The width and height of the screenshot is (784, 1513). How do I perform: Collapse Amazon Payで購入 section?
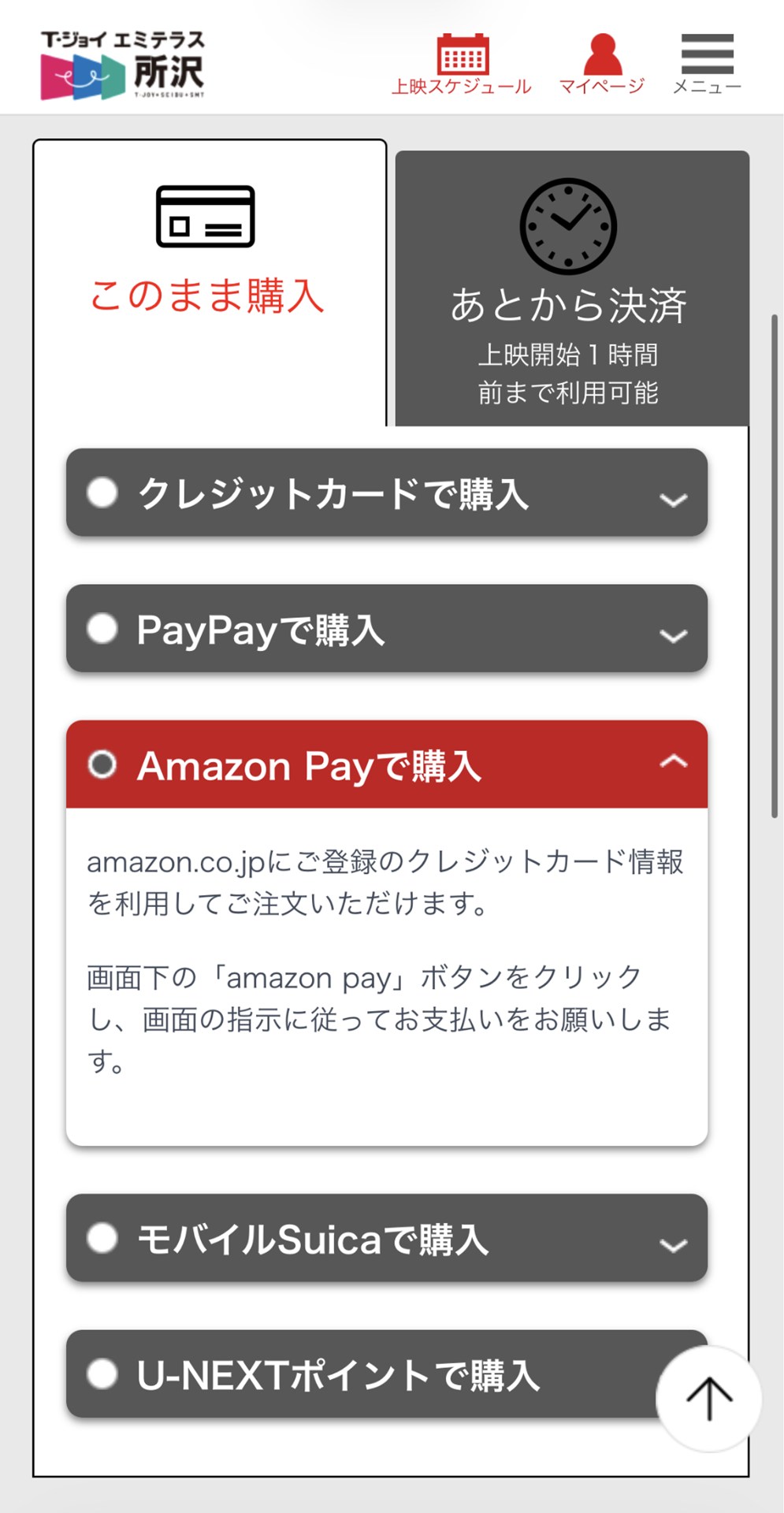(386, 764)
